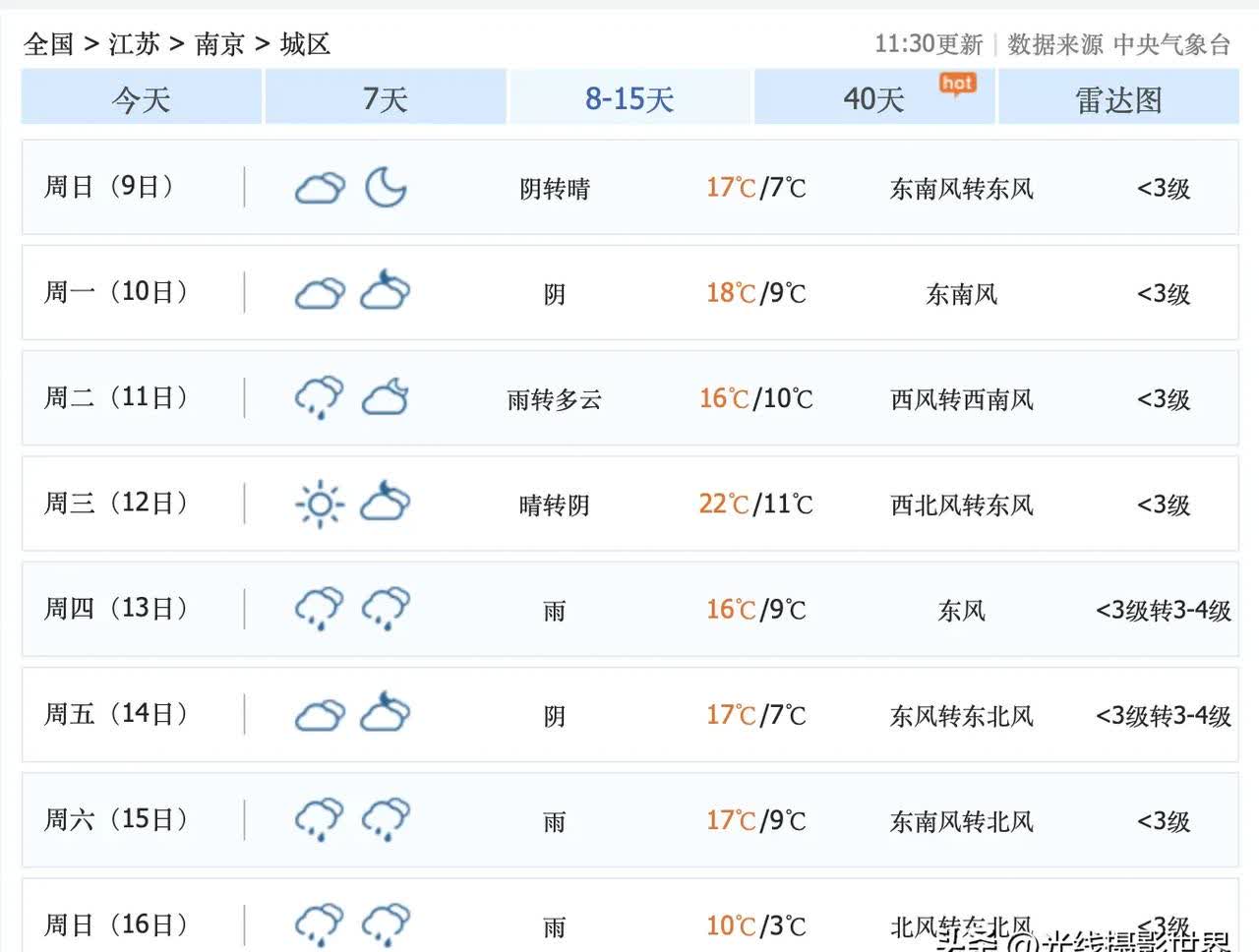The image size is (1259, 952).
Task: Open the 7天 forecast tab
Action: [385, 98]
